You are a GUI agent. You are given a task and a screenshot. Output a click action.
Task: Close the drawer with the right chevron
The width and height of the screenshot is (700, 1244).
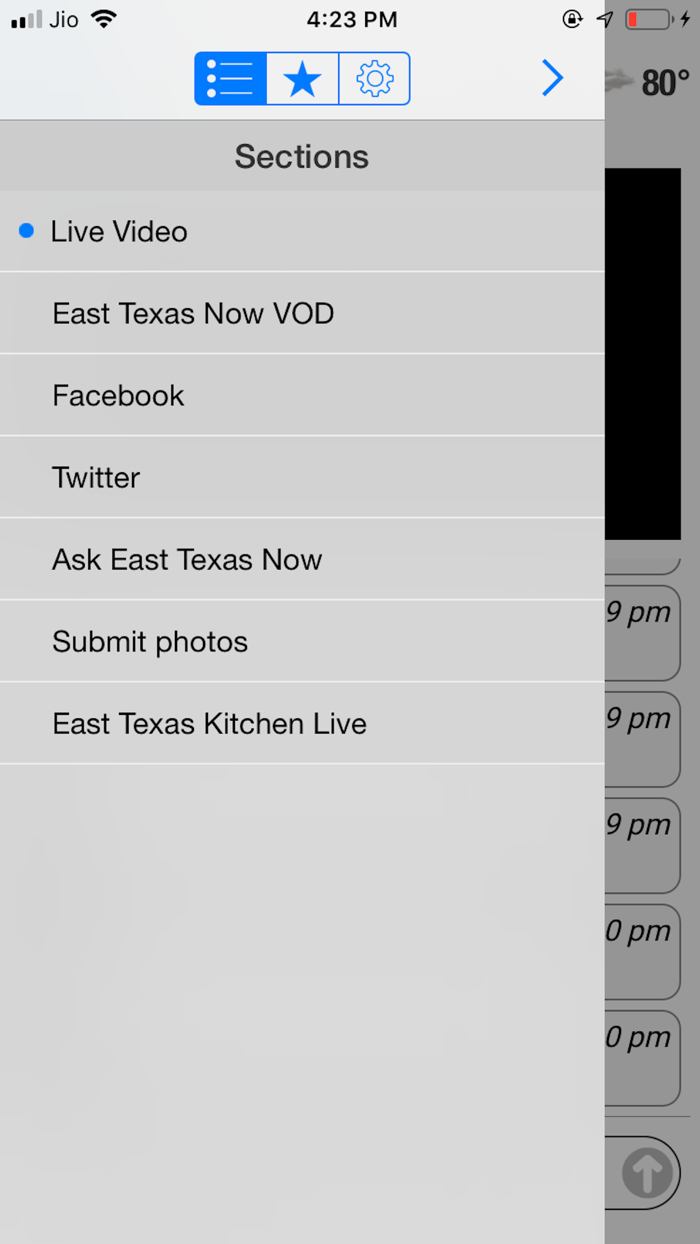[x=552, y=78]
